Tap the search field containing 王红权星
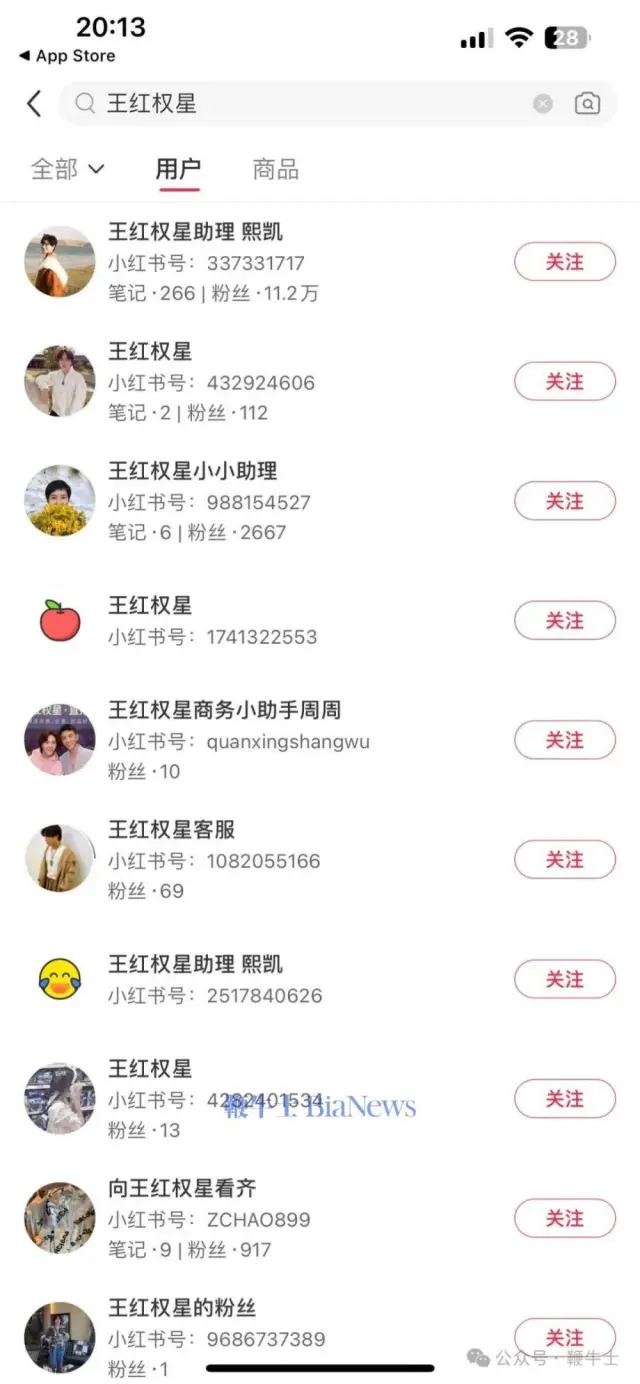The width and height of the screenshot is (640, 1384). click(300, 103)
